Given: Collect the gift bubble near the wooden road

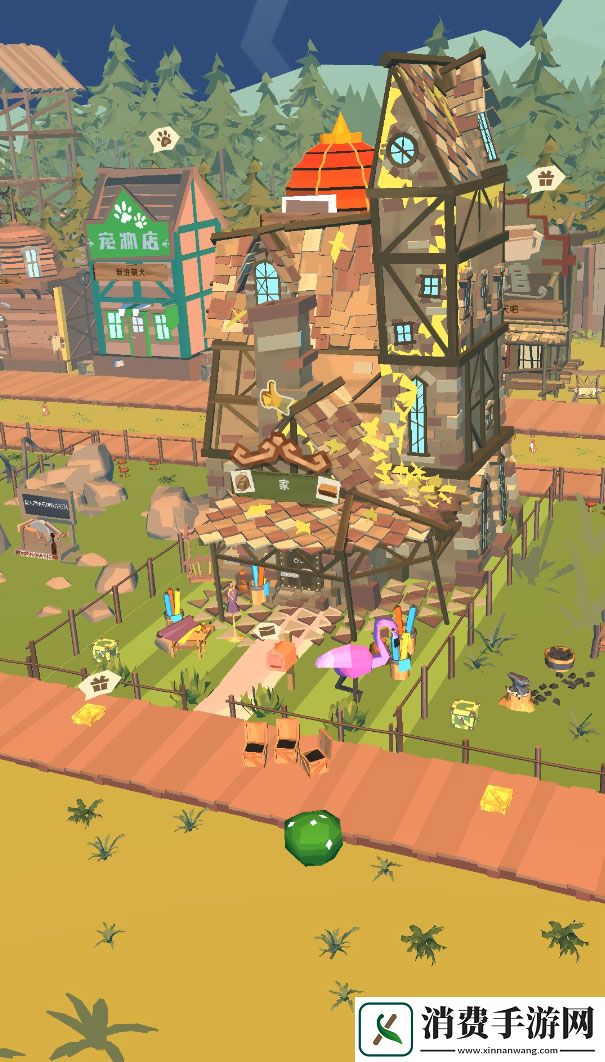Looking at the screenshot, I should [x=100, y=684].
